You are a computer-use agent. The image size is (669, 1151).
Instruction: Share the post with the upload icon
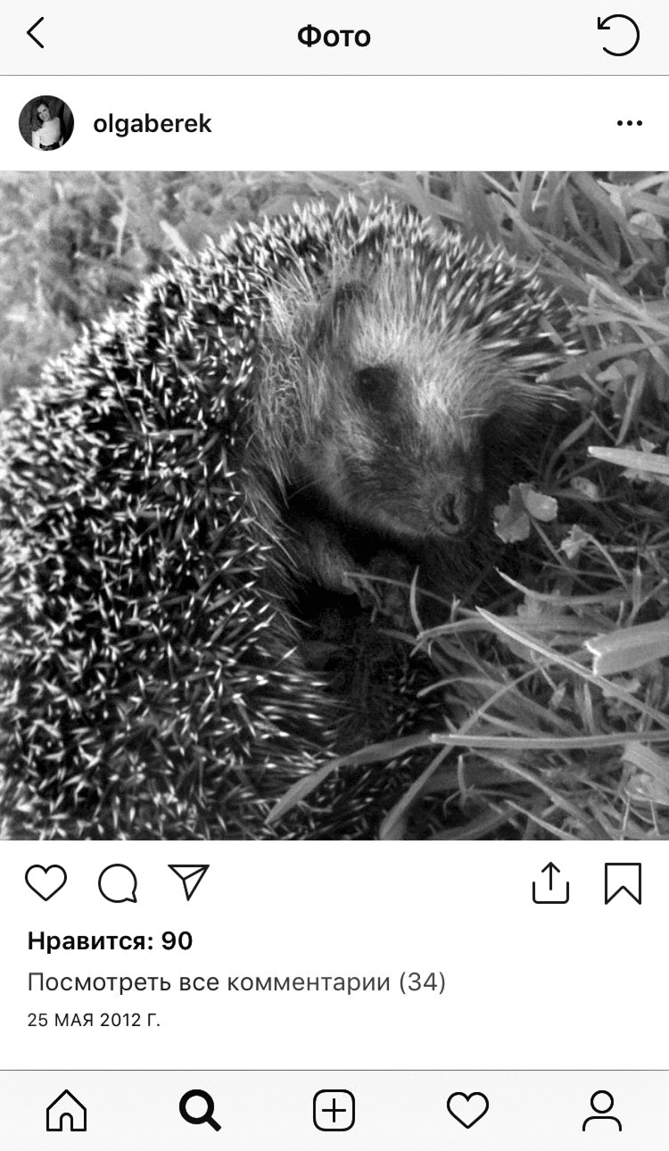[550, 882]
